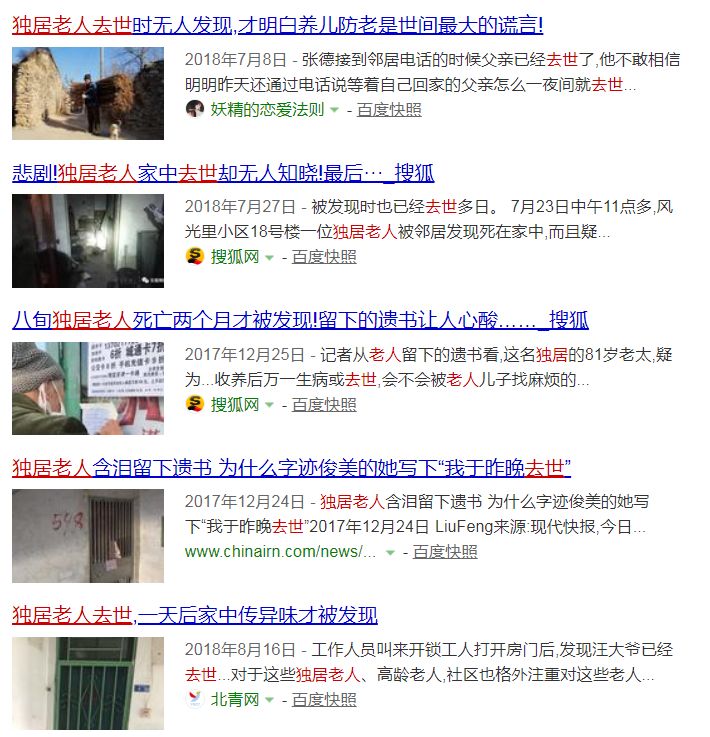
Task: Open 百度快照 next to 北青网
Action: click(324, 700)
